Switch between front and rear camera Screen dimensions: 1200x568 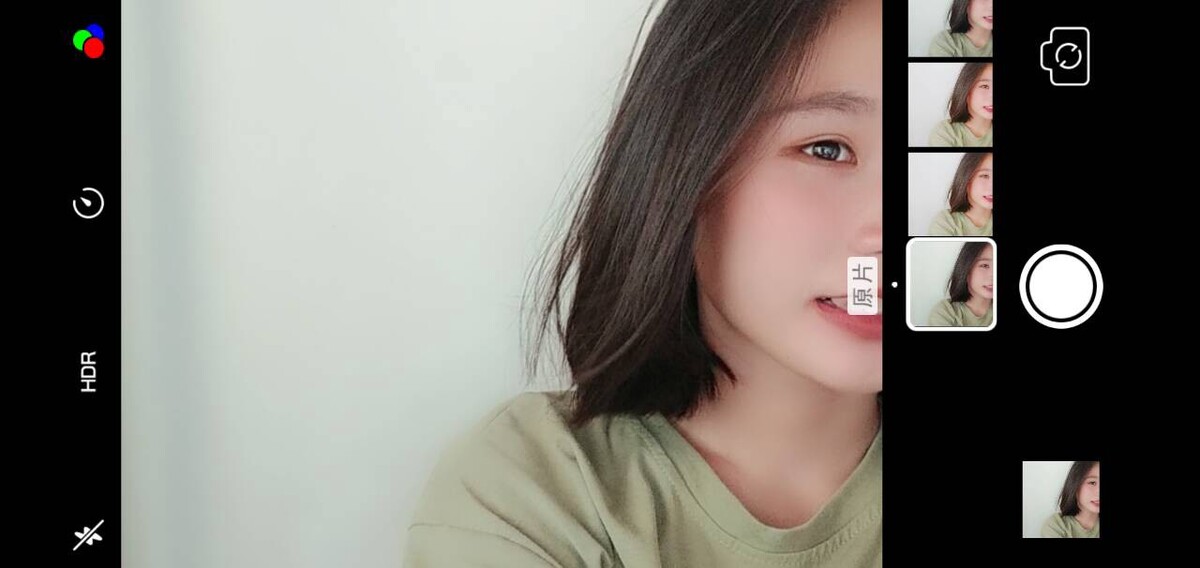pyautogui.click(x=1065, y=56)
